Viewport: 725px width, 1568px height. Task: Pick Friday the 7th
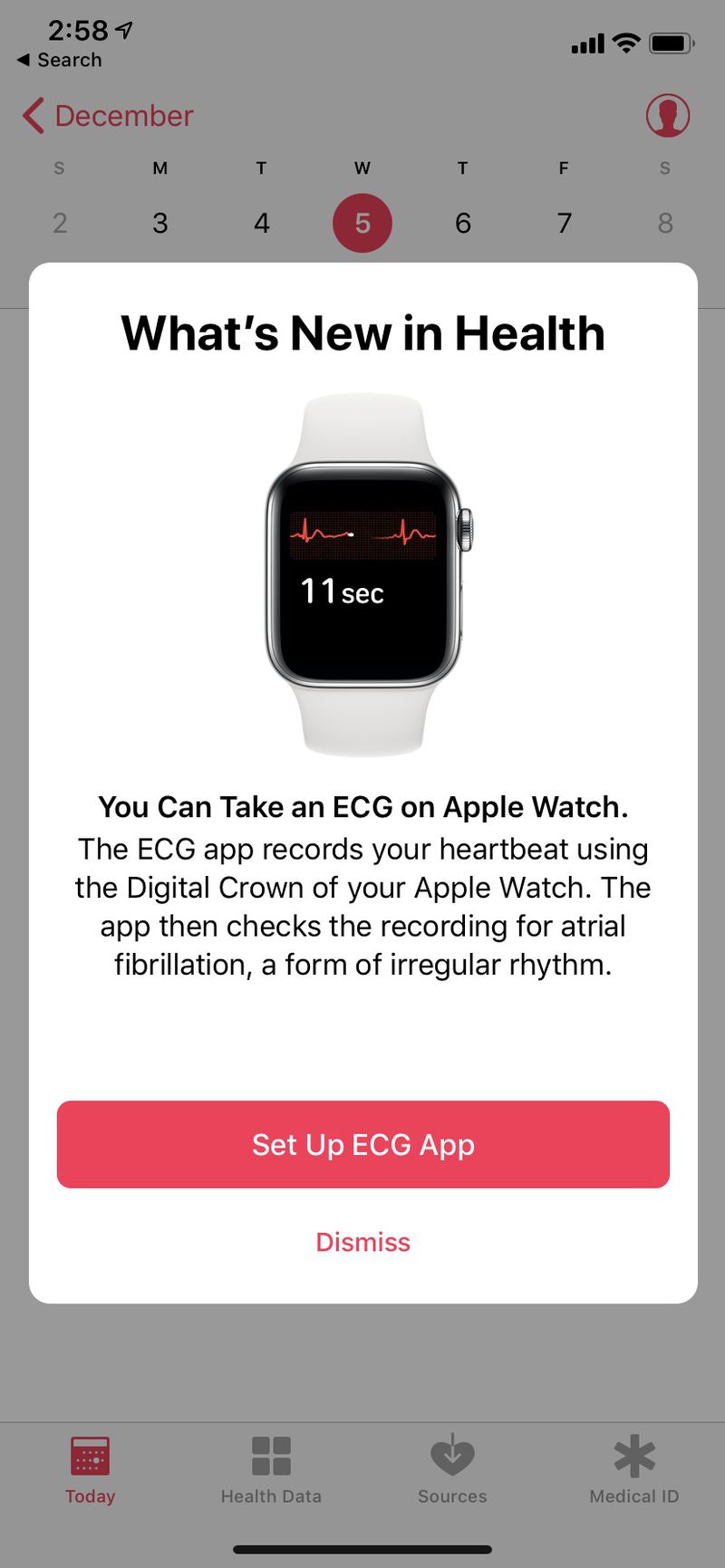pyautogui.click(x=564, y=223)
